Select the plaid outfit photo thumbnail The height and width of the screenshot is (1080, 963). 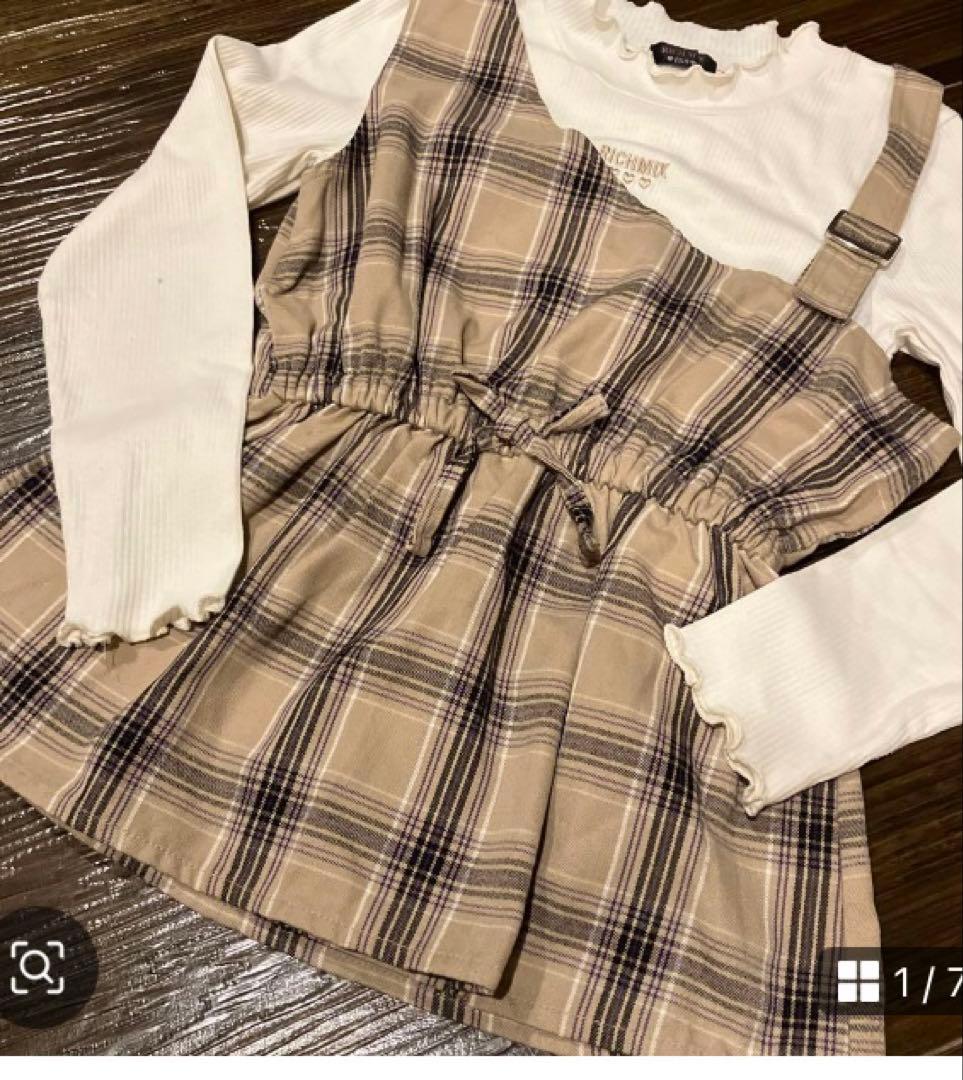click(x=480, y=500)
